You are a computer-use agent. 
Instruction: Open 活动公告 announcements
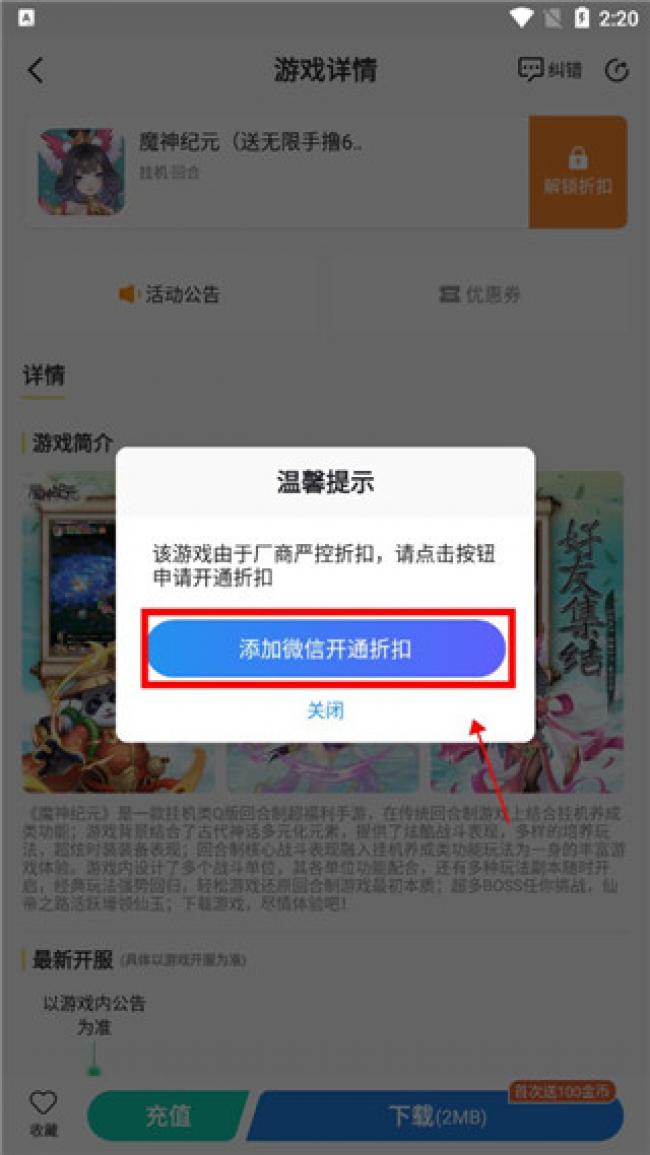coord(170,294)
